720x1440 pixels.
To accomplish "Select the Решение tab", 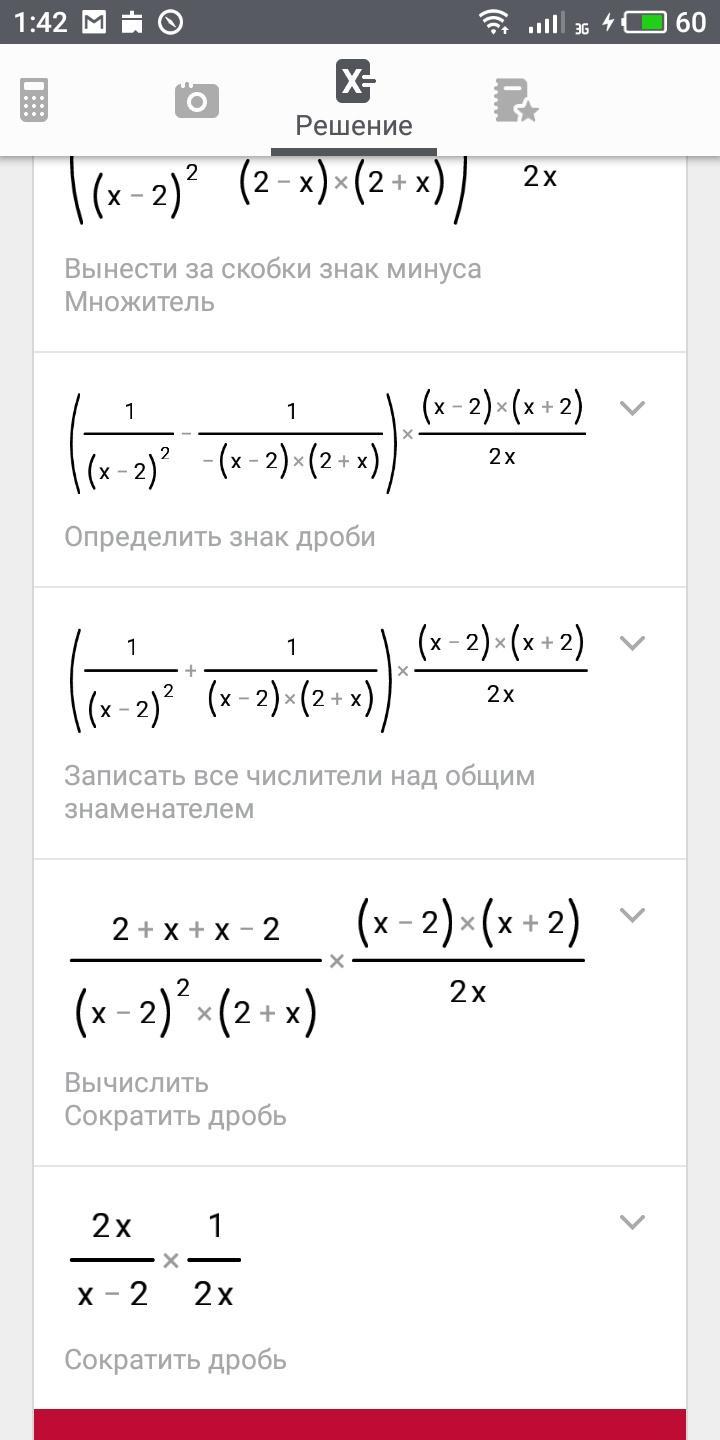I will (x=354, y=100).
